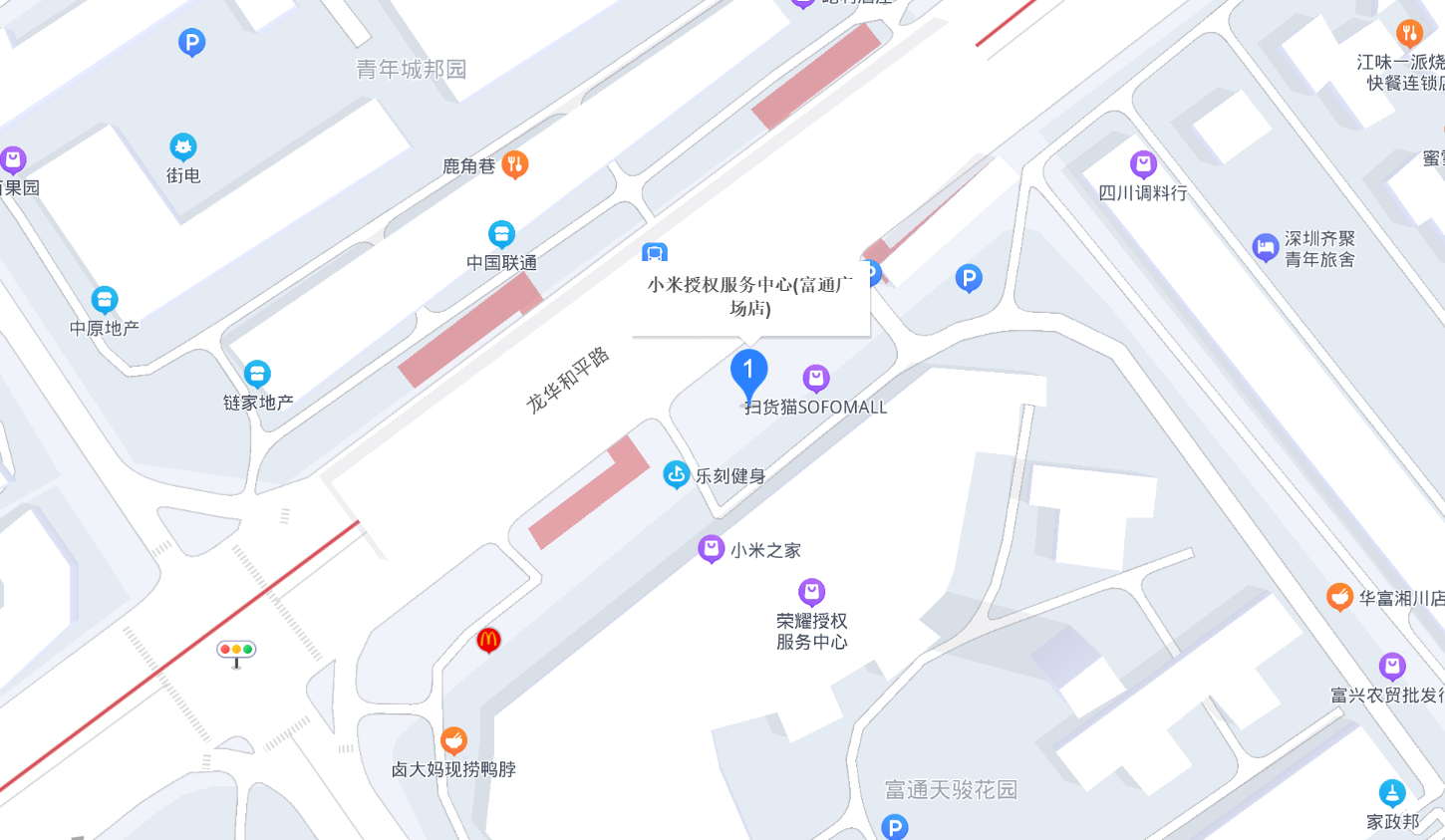Tap the 链家地产 real estate marker

pos(257,375)
